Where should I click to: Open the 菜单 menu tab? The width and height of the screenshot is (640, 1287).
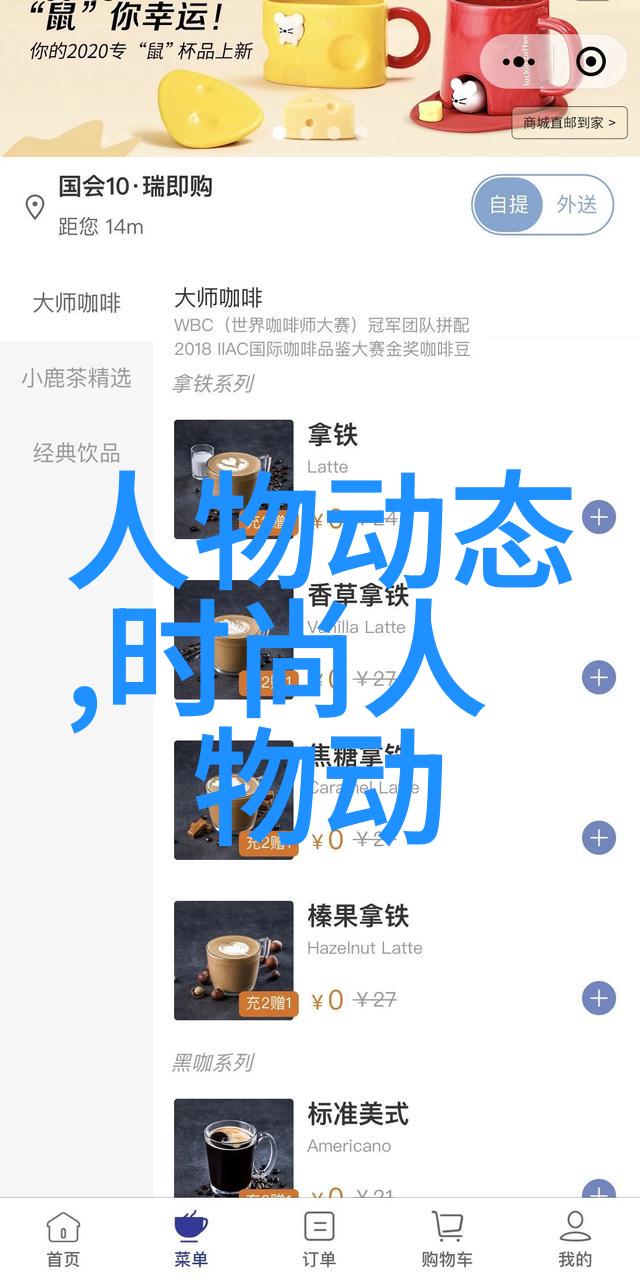pos(191,1240)
